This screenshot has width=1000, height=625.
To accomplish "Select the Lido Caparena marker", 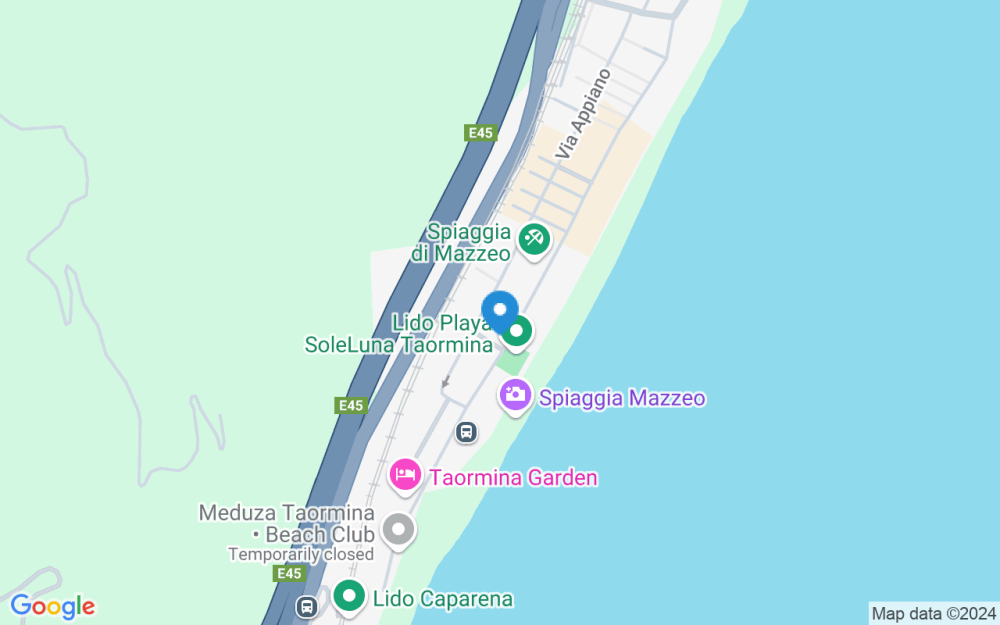I will (x=349, y=597).
